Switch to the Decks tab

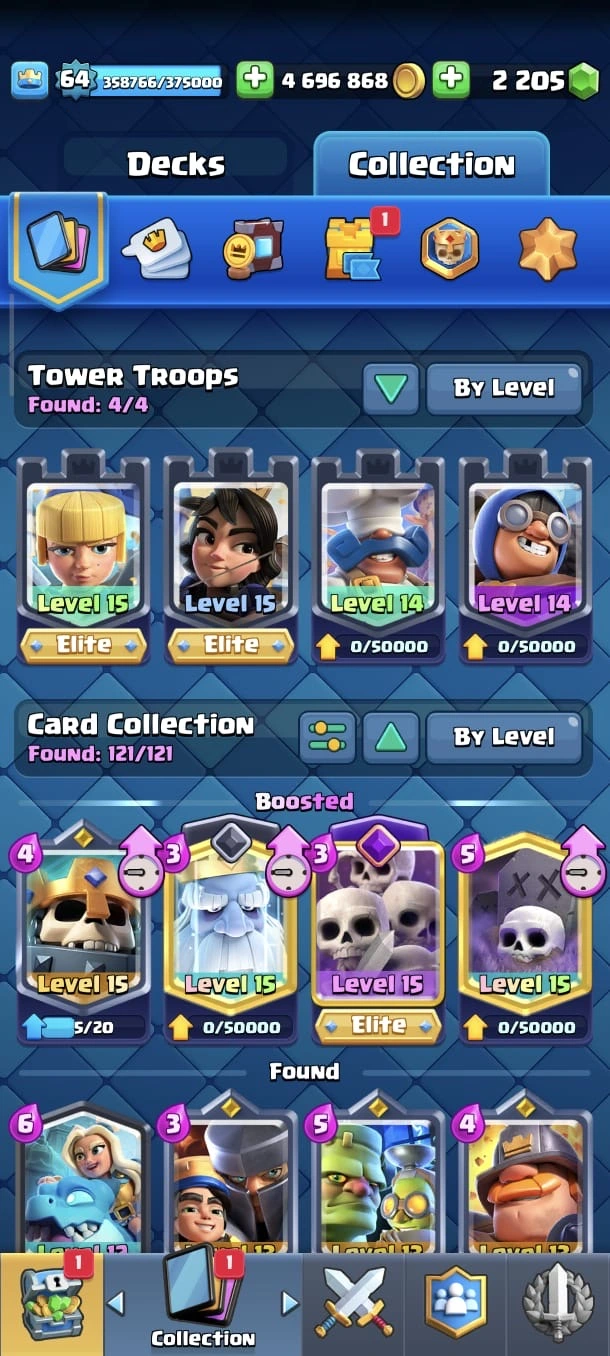[x=176, y=164]
